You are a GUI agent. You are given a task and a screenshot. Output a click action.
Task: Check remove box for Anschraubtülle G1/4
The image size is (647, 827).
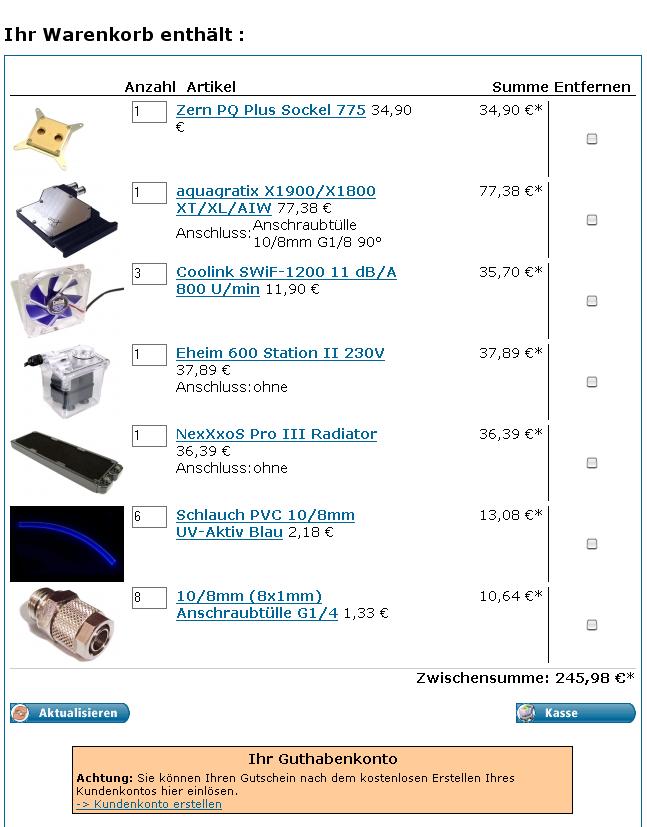[x=592, y=625]
